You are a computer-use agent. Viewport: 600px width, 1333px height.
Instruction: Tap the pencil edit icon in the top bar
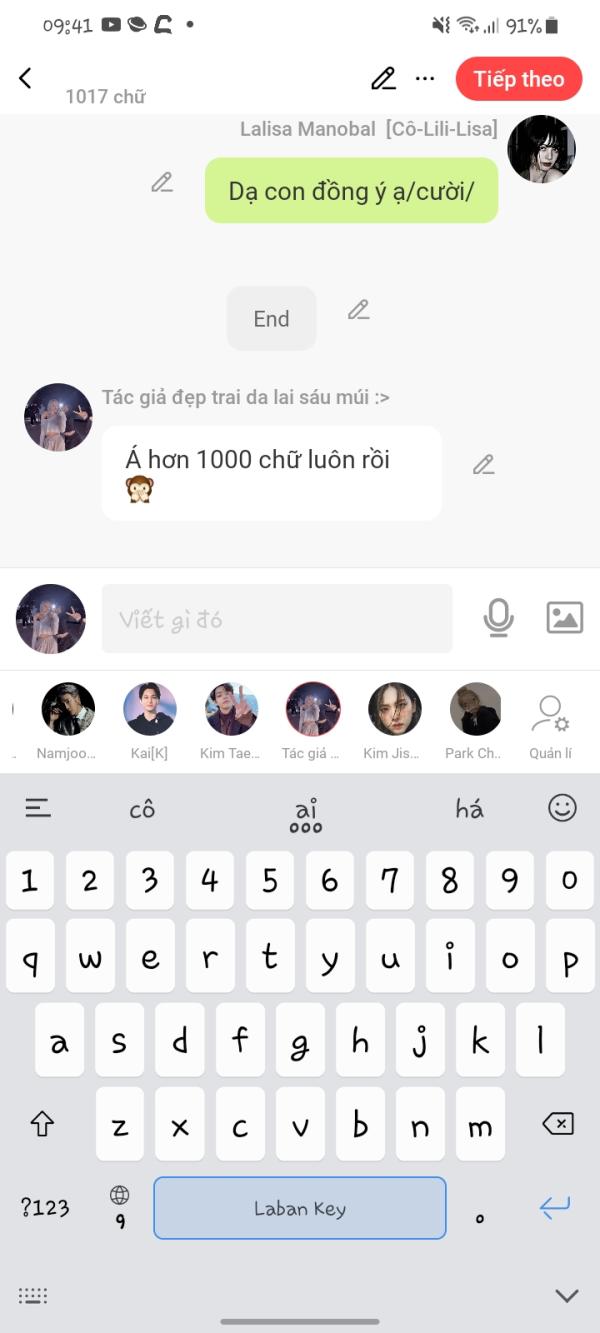point(383,79)
